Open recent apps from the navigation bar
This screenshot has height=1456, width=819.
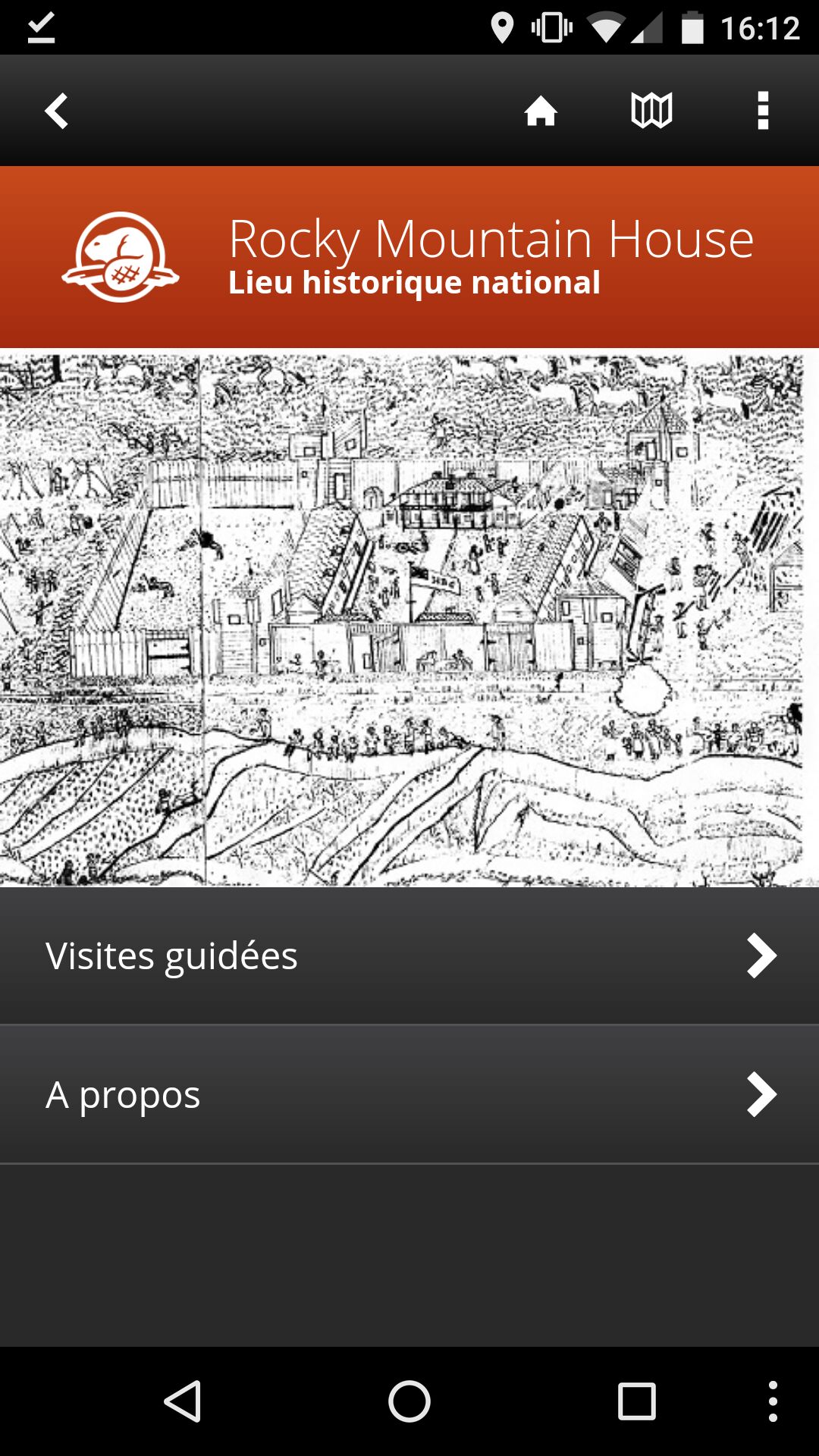pyautogui.click(x=636, y=1401)
